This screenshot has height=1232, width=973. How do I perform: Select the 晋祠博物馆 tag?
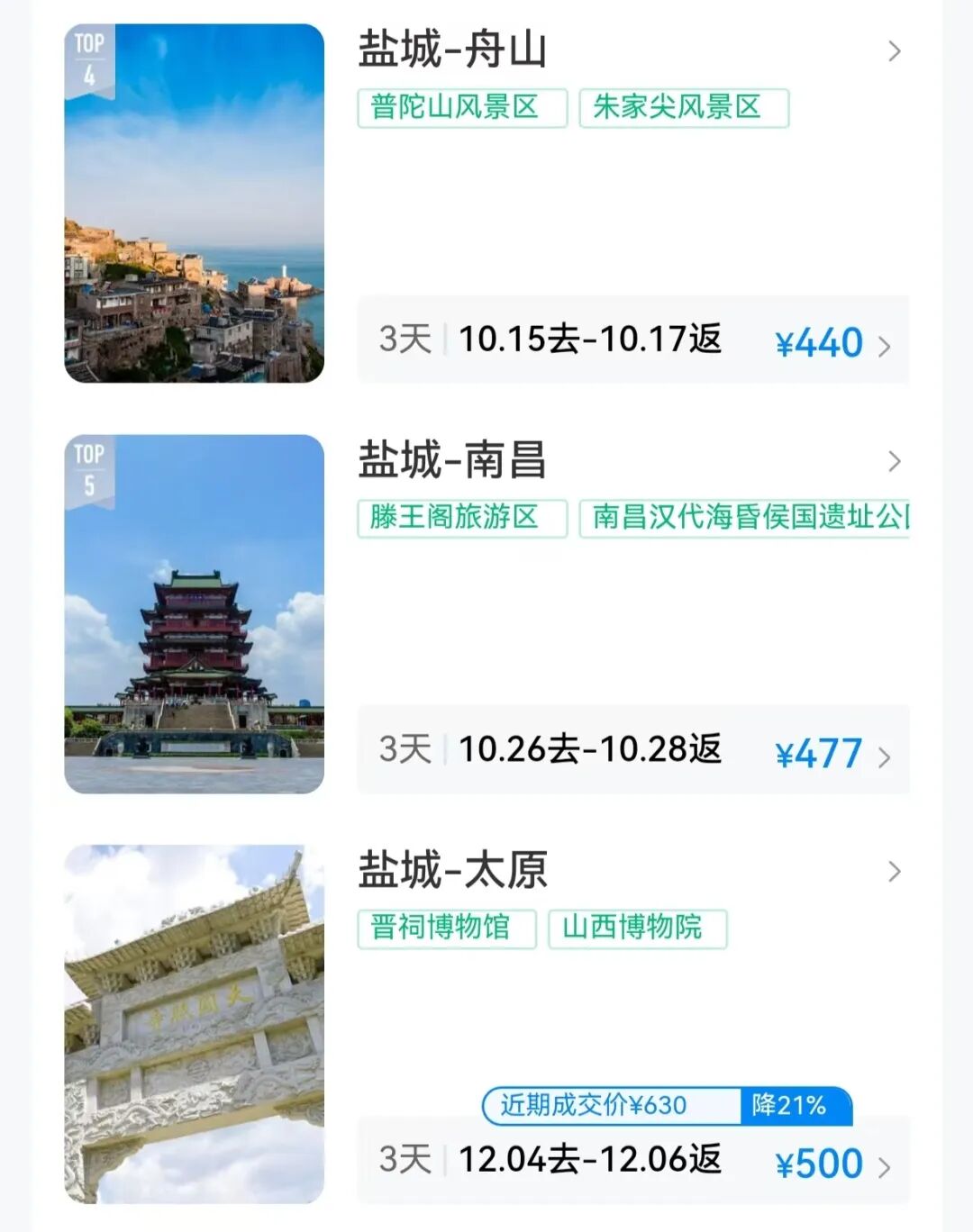tap(447, 928)
